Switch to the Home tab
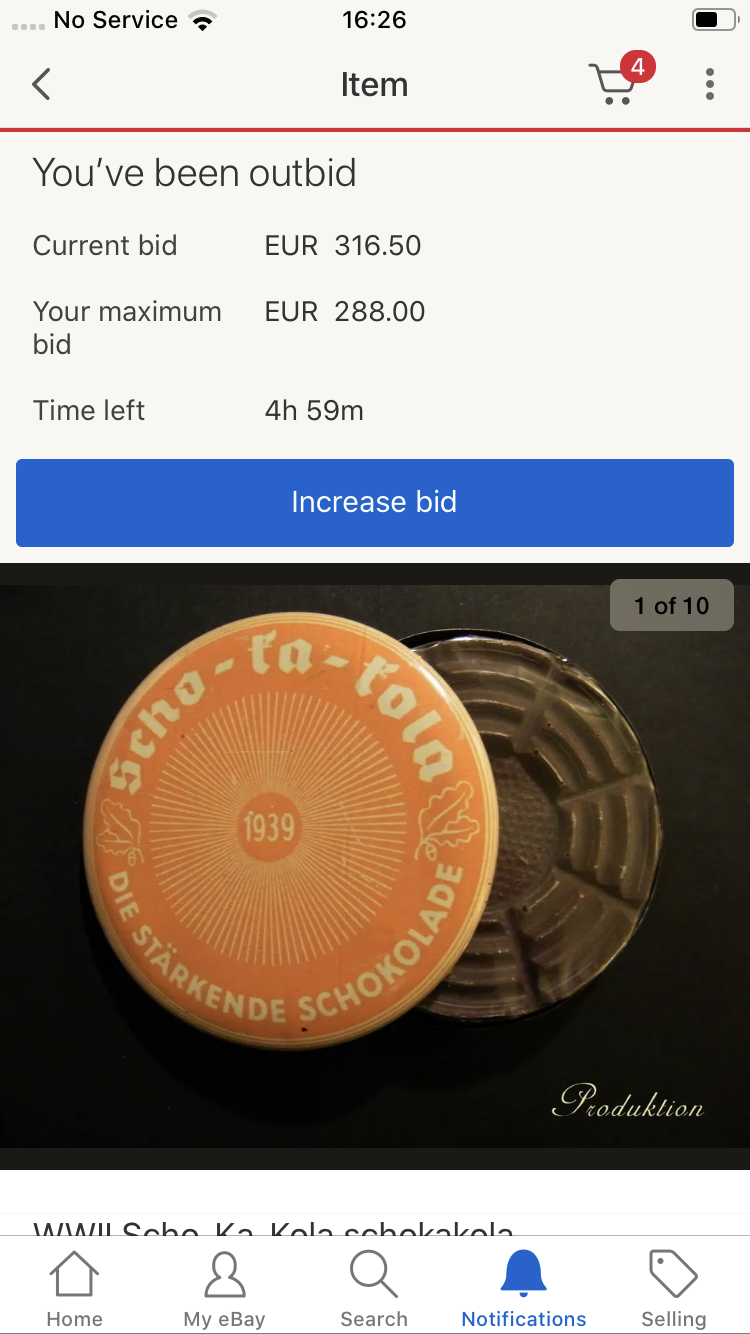Image resolution: width=750 pixels, height=1334 pixels. 75,1288
